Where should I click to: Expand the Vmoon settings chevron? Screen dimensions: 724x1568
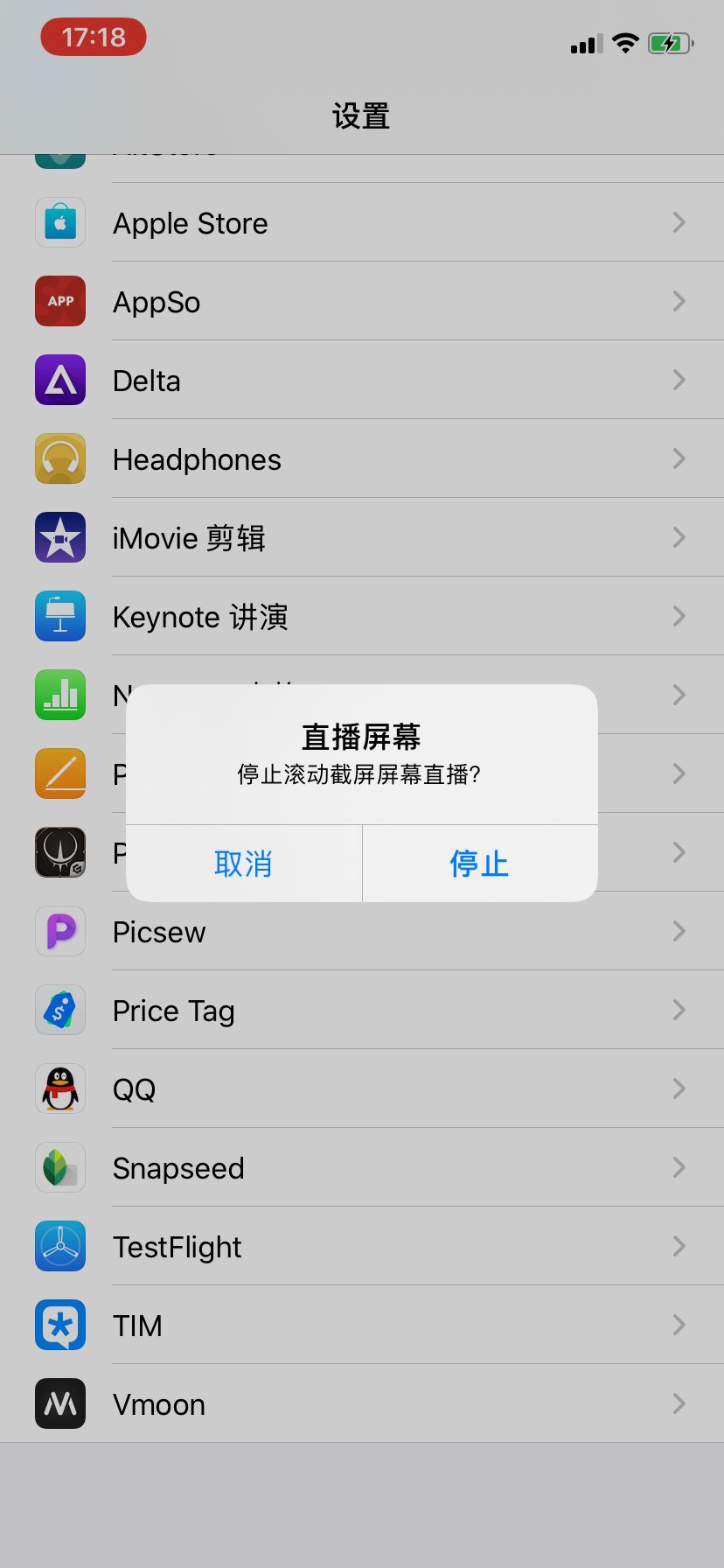(x=679, y=1403)
